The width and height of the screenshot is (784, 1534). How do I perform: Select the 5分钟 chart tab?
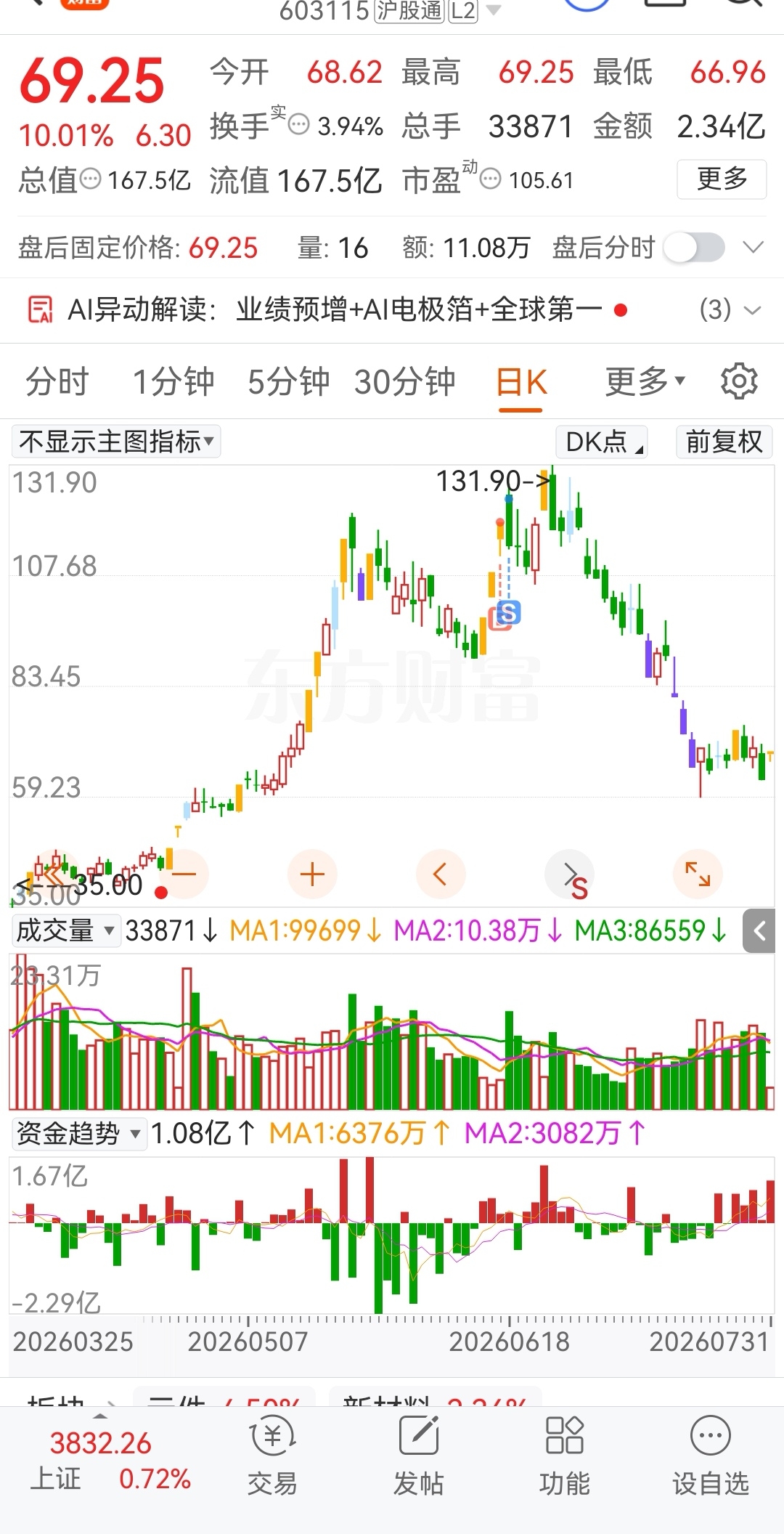[x=289, y=381]
